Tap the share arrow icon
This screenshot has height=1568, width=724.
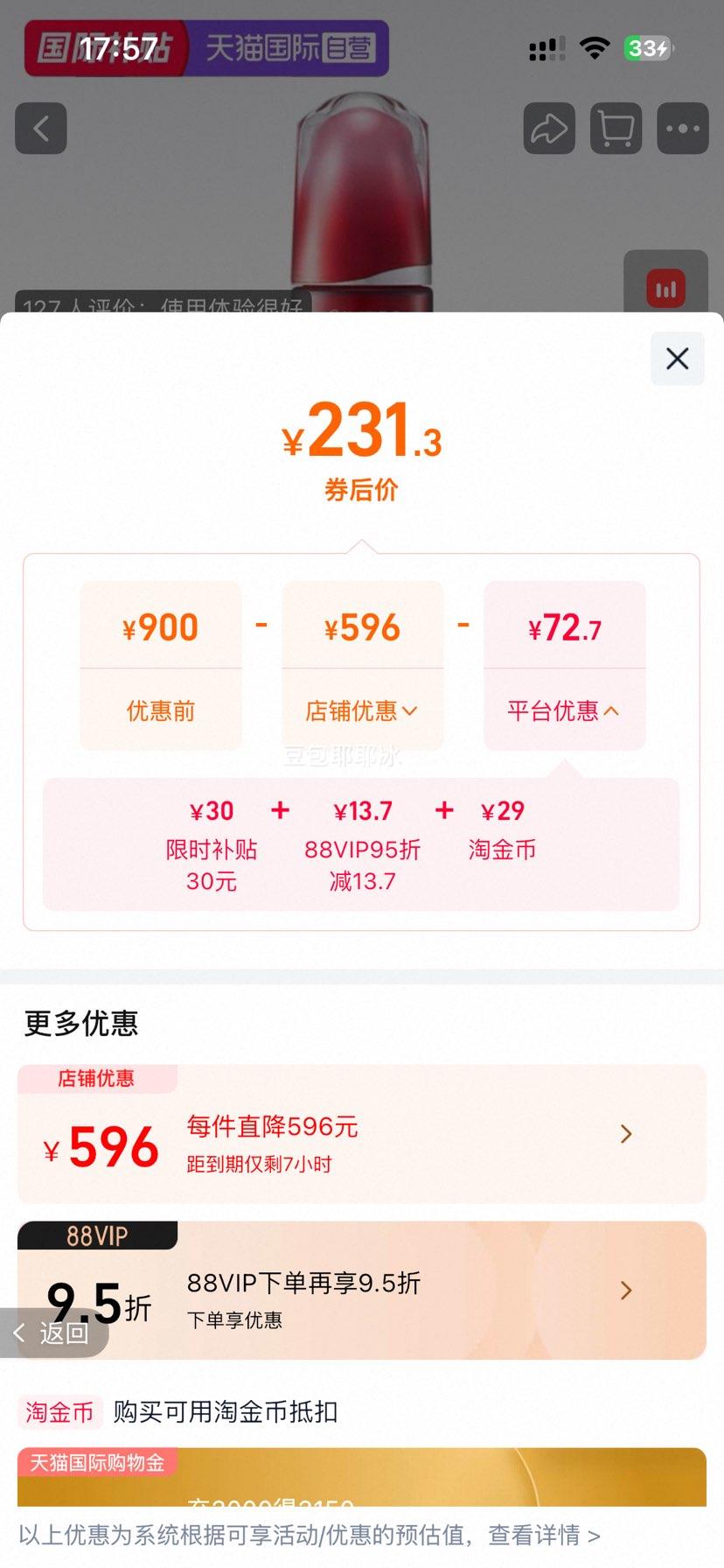tap(548, 129)
